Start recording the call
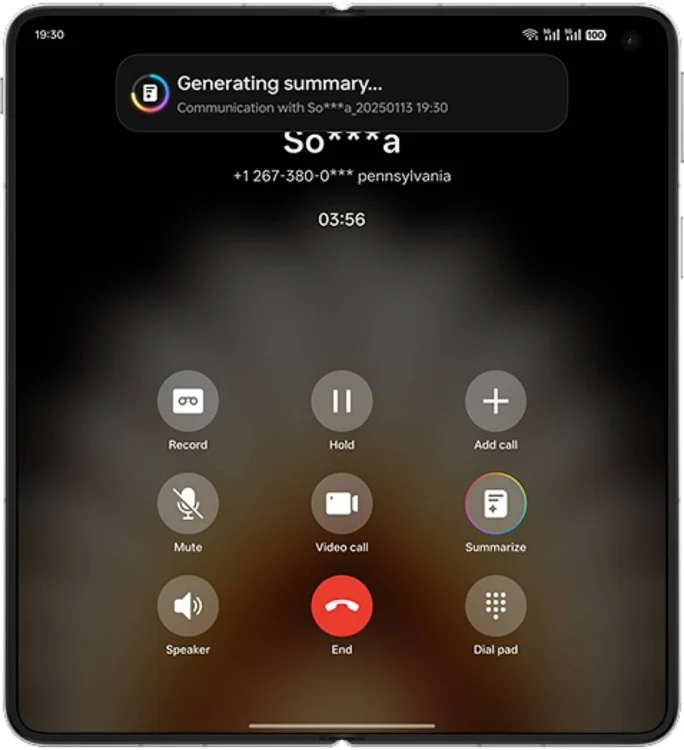This screenshot has width=684, height=750. click(x=188, y=402)
